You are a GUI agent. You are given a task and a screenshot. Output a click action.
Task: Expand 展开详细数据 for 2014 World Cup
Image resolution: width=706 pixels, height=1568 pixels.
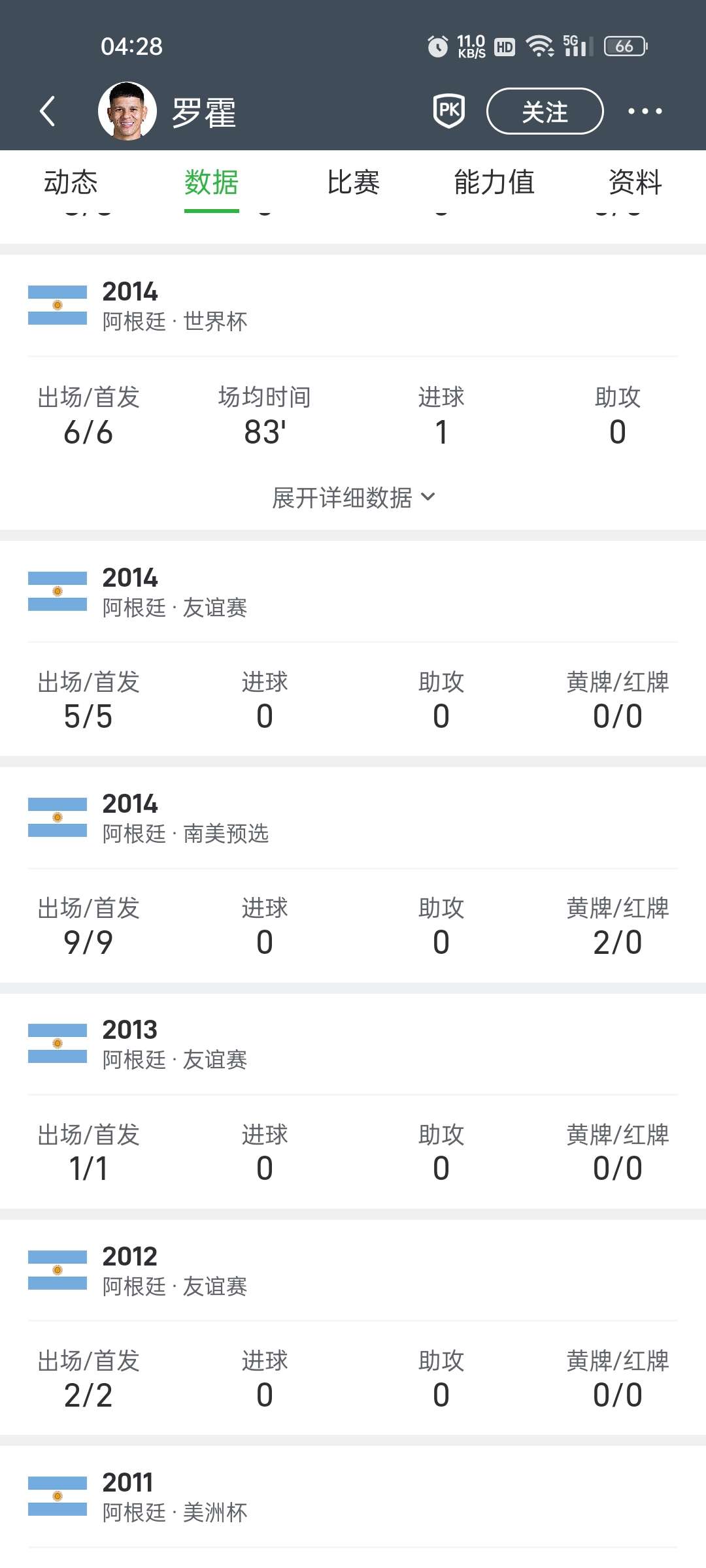tap(353, 498)
